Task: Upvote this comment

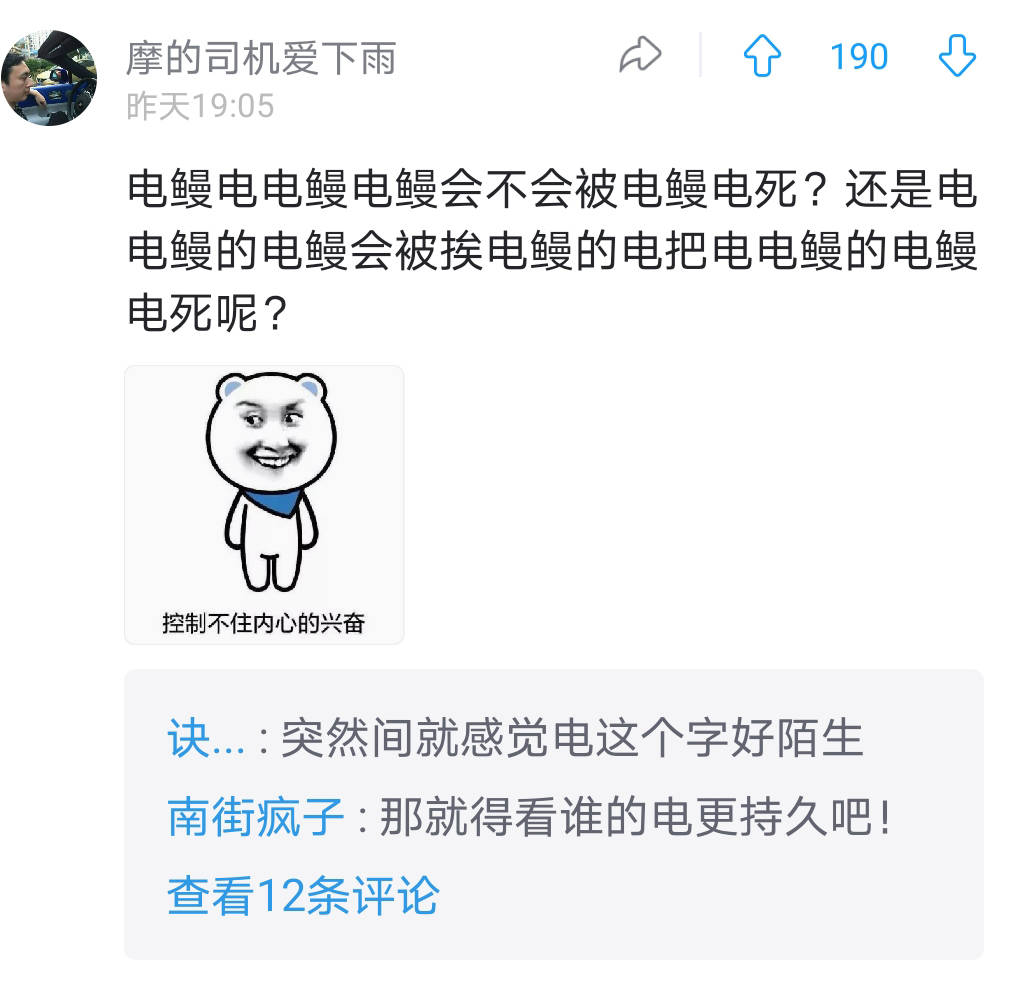Action: [762, 56]
